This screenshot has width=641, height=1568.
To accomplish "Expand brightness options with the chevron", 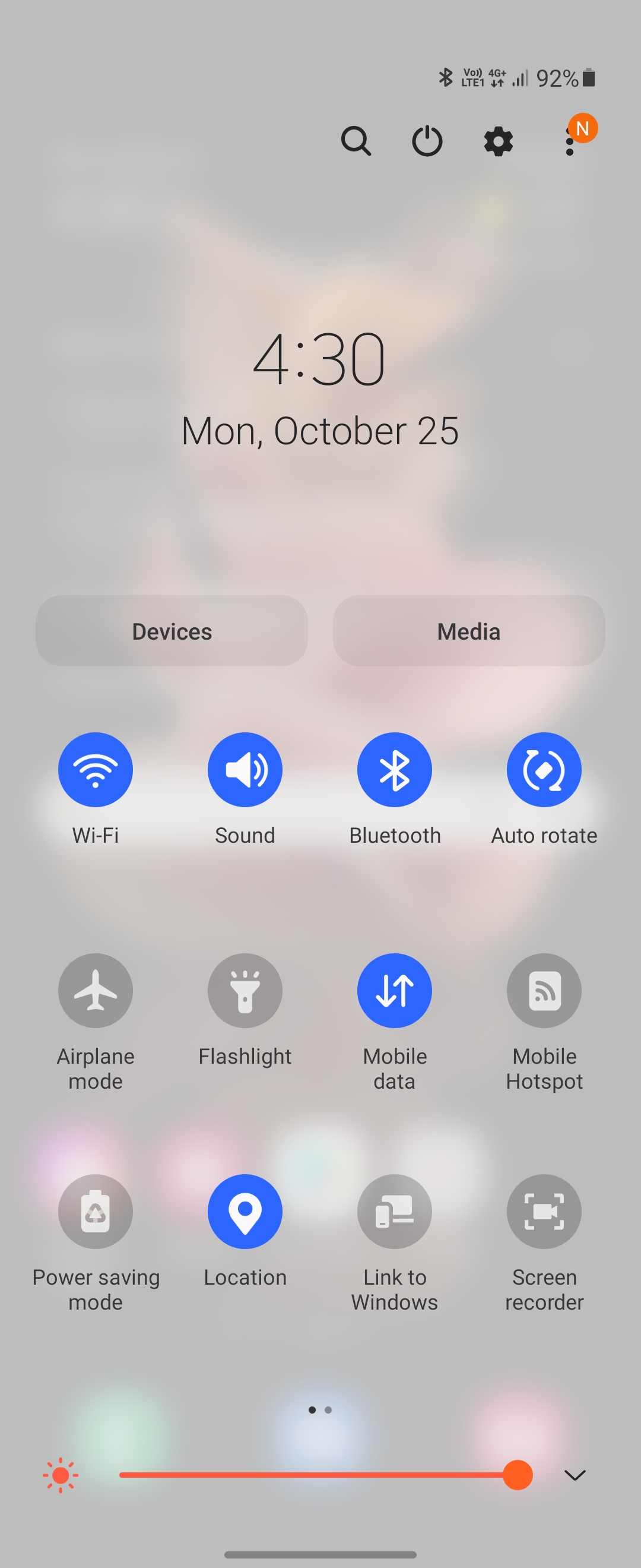I will (x=575, y=1475).
